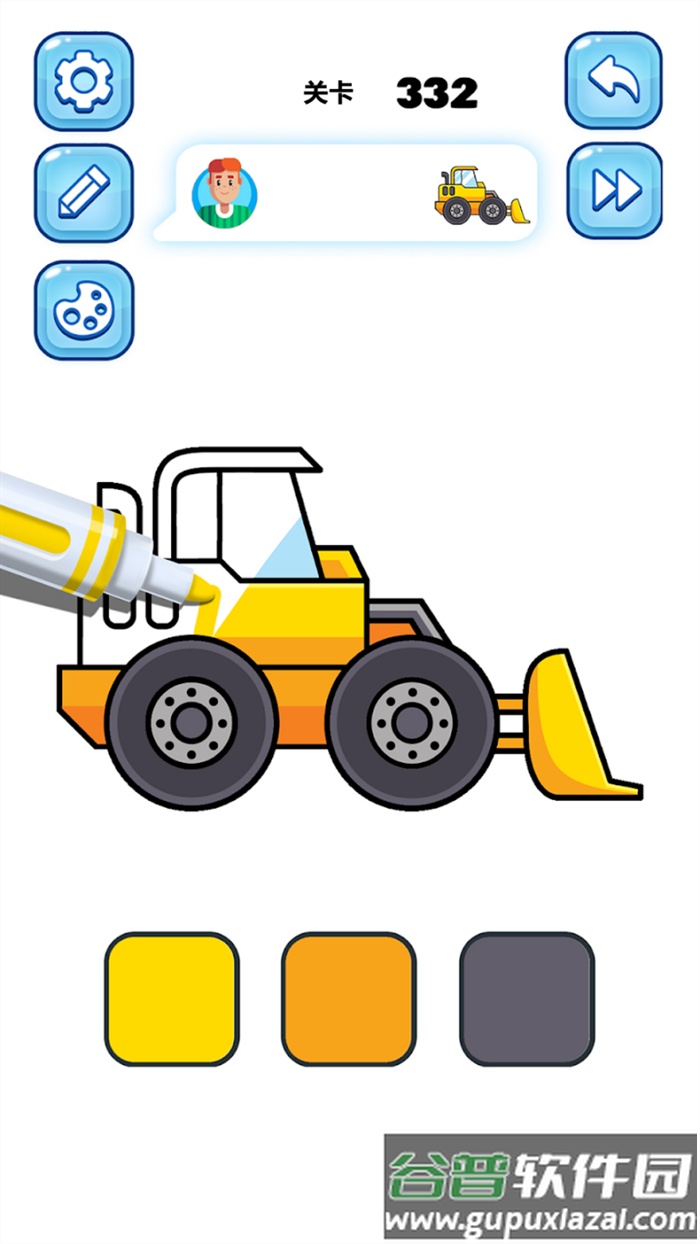The height and width of the screenshot is (1244, 700).
Task: Pick the yellow color swatch
Action: [x=172, y=999]
